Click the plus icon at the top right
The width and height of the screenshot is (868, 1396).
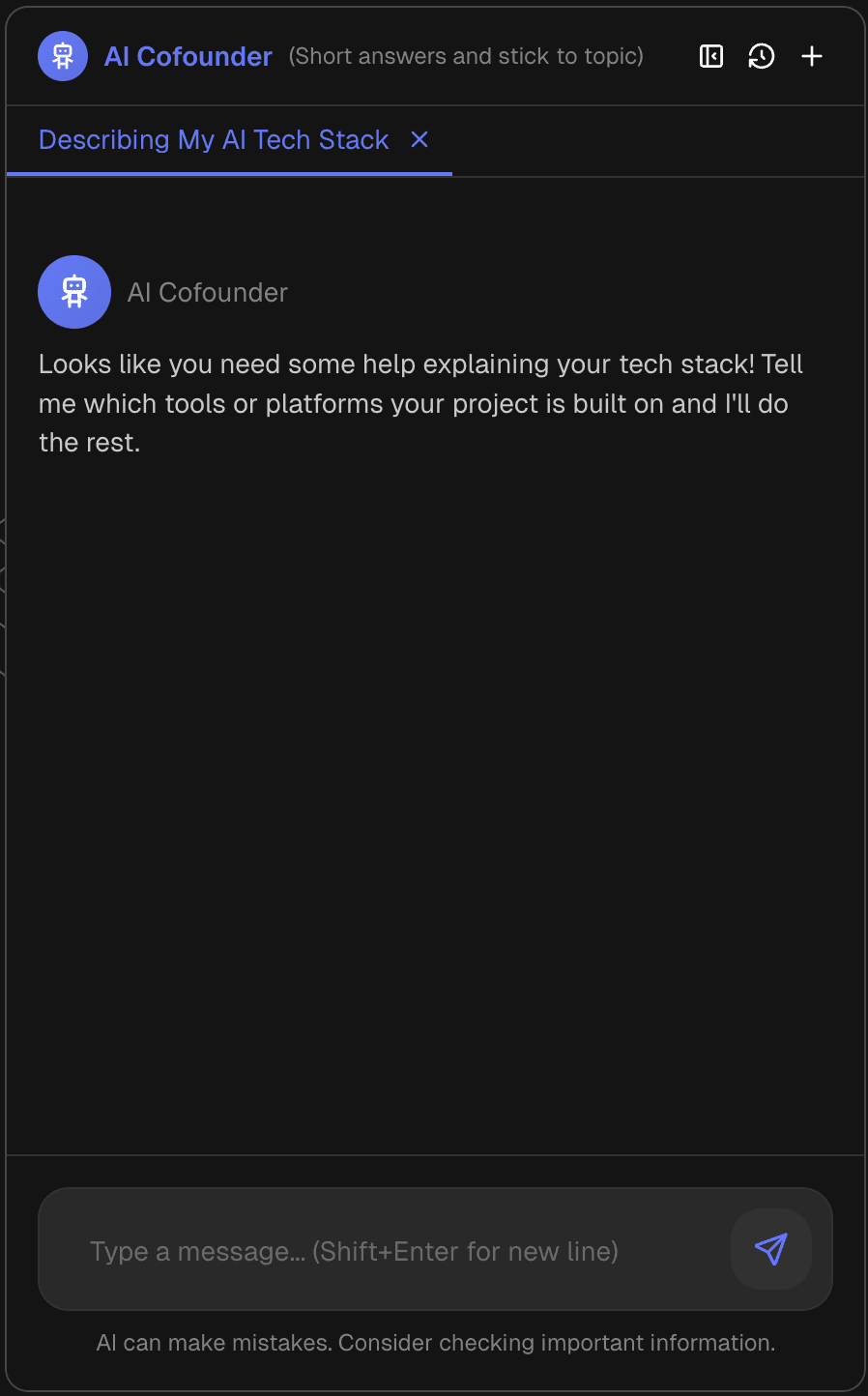point(812,56)
